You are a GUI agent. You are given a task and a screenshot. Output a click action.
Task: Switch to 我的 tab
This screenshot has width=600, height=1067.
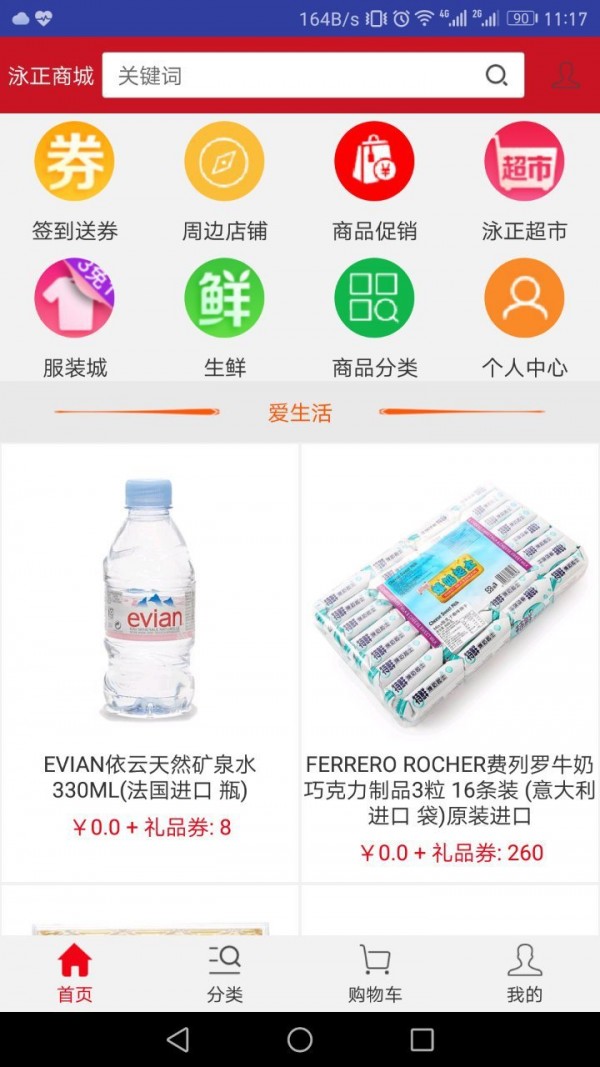(x=524, y=972)
